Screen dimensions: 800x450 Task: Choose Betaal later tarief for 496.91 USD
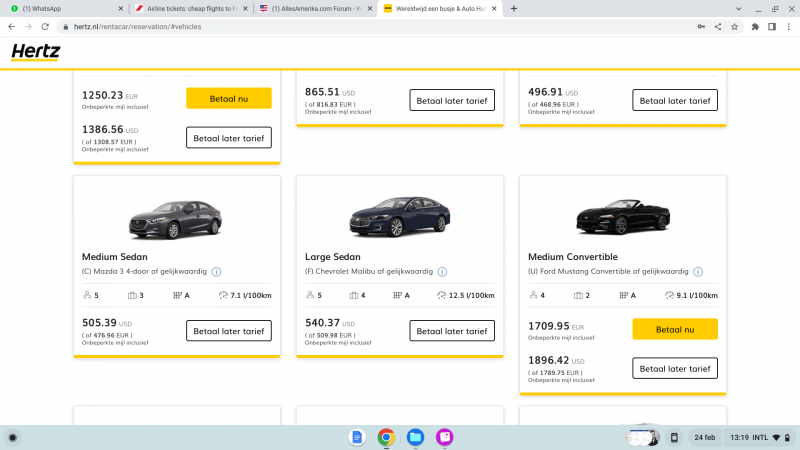(x=675, y=100)
